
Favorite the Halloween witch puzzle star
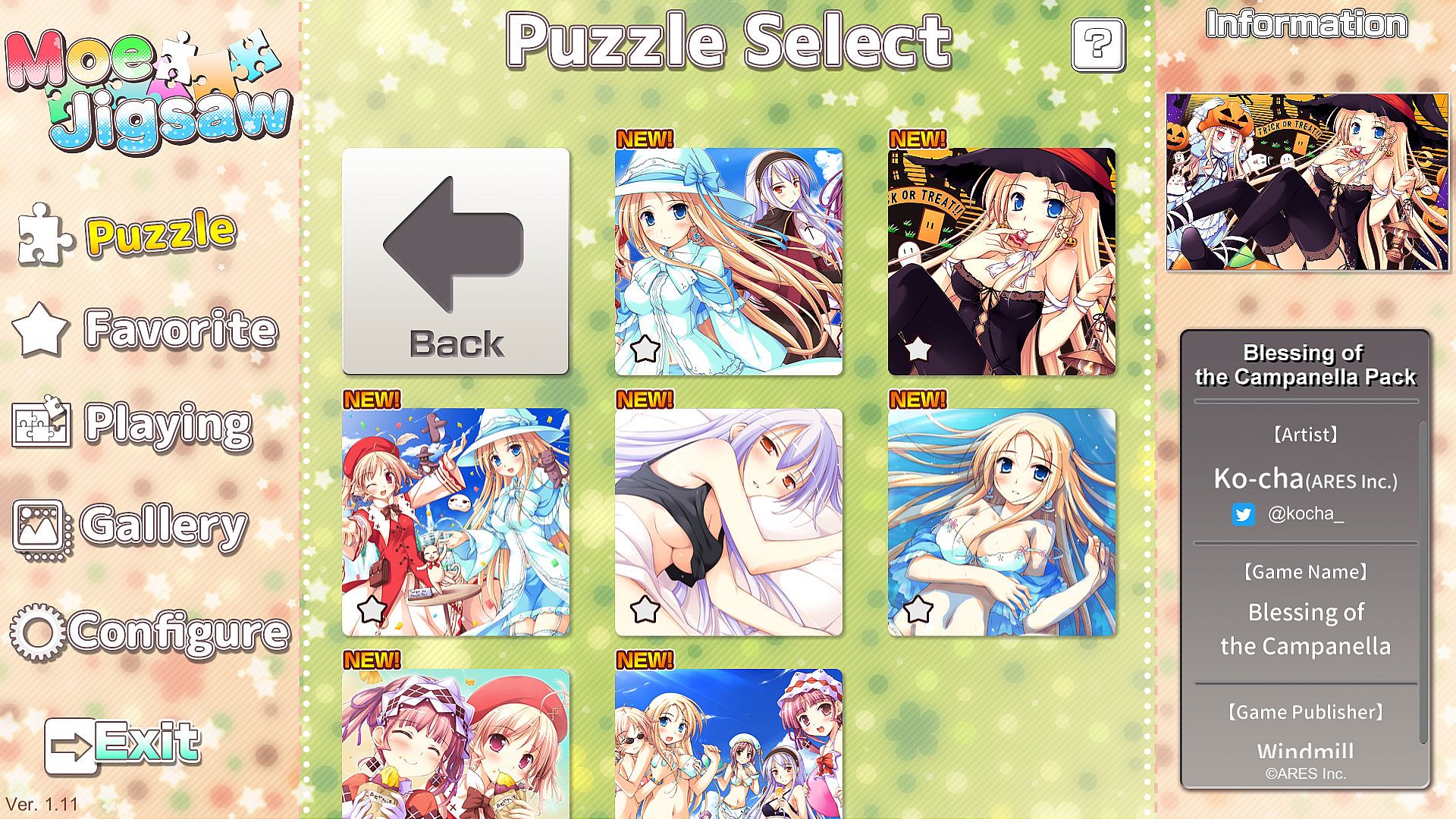[x=918, y=349]
